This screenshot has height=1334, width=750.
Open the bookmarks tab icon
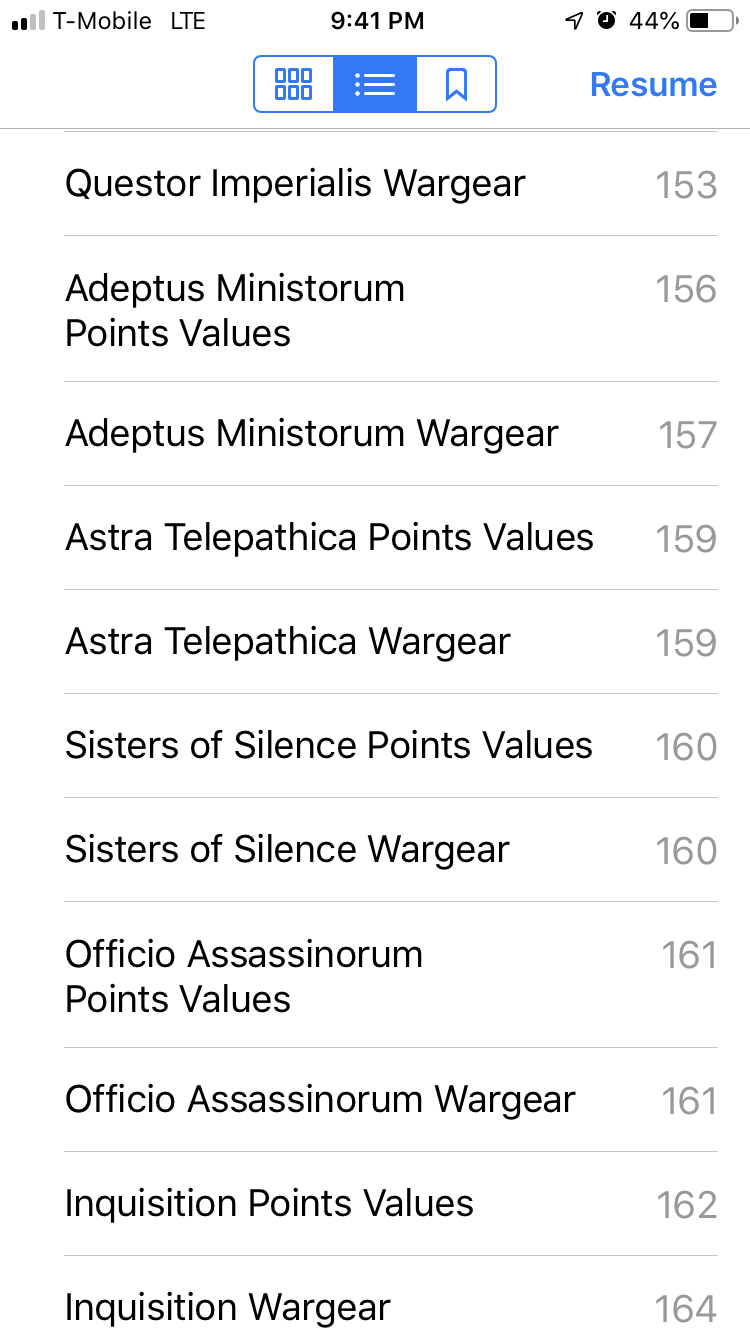456,84
